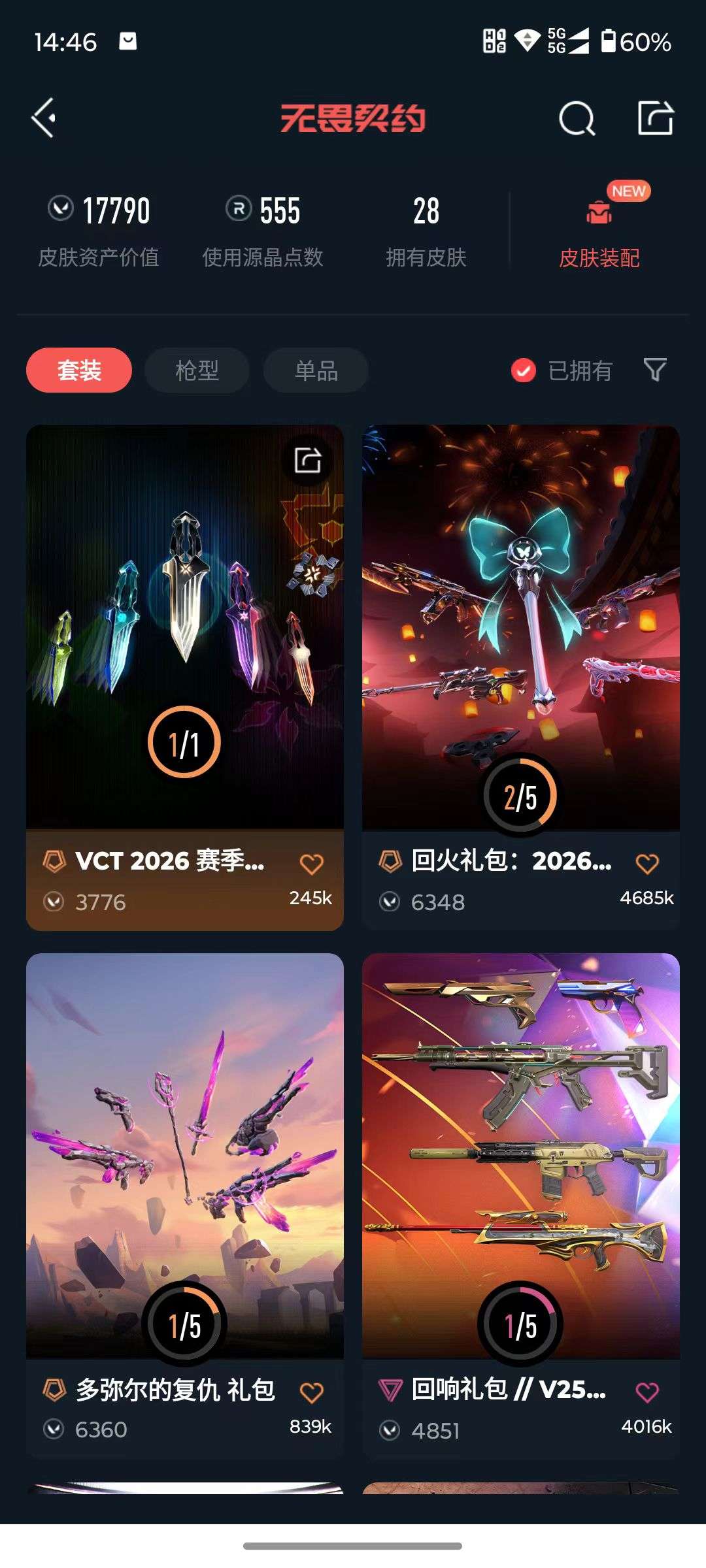Open filter options via the funnel icon
The image size is (706, 1568).
(656, 370)
